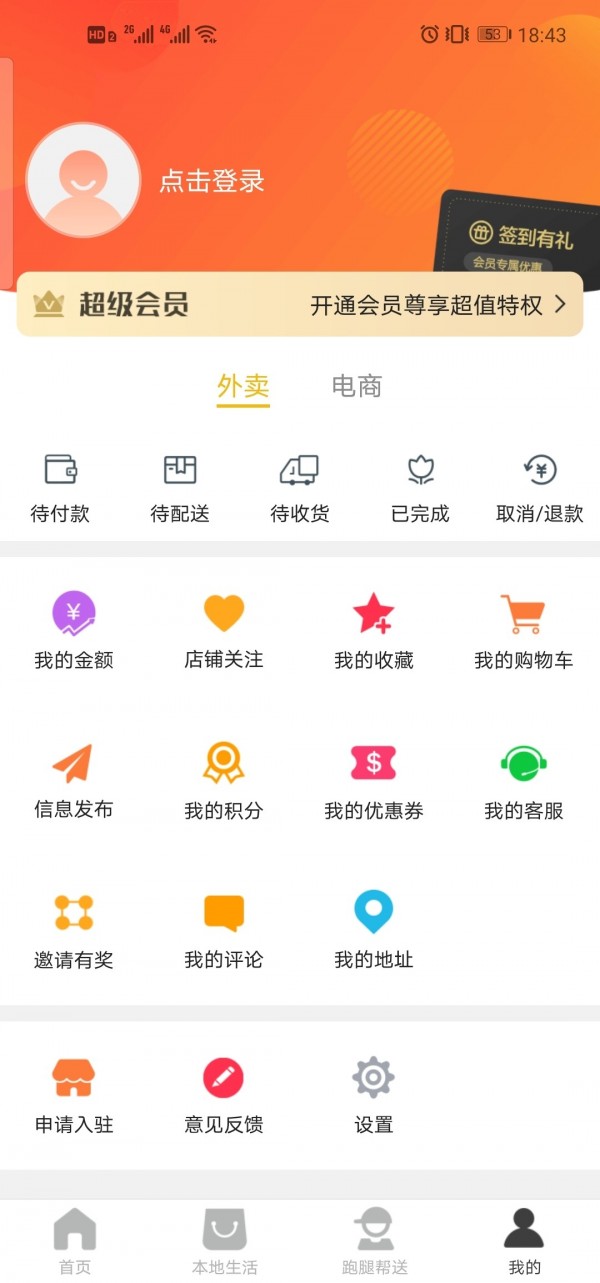View 待付款 orders
Image resolution: width=600 pixels, height=1283 pixels.
click(x=60, y=489)
